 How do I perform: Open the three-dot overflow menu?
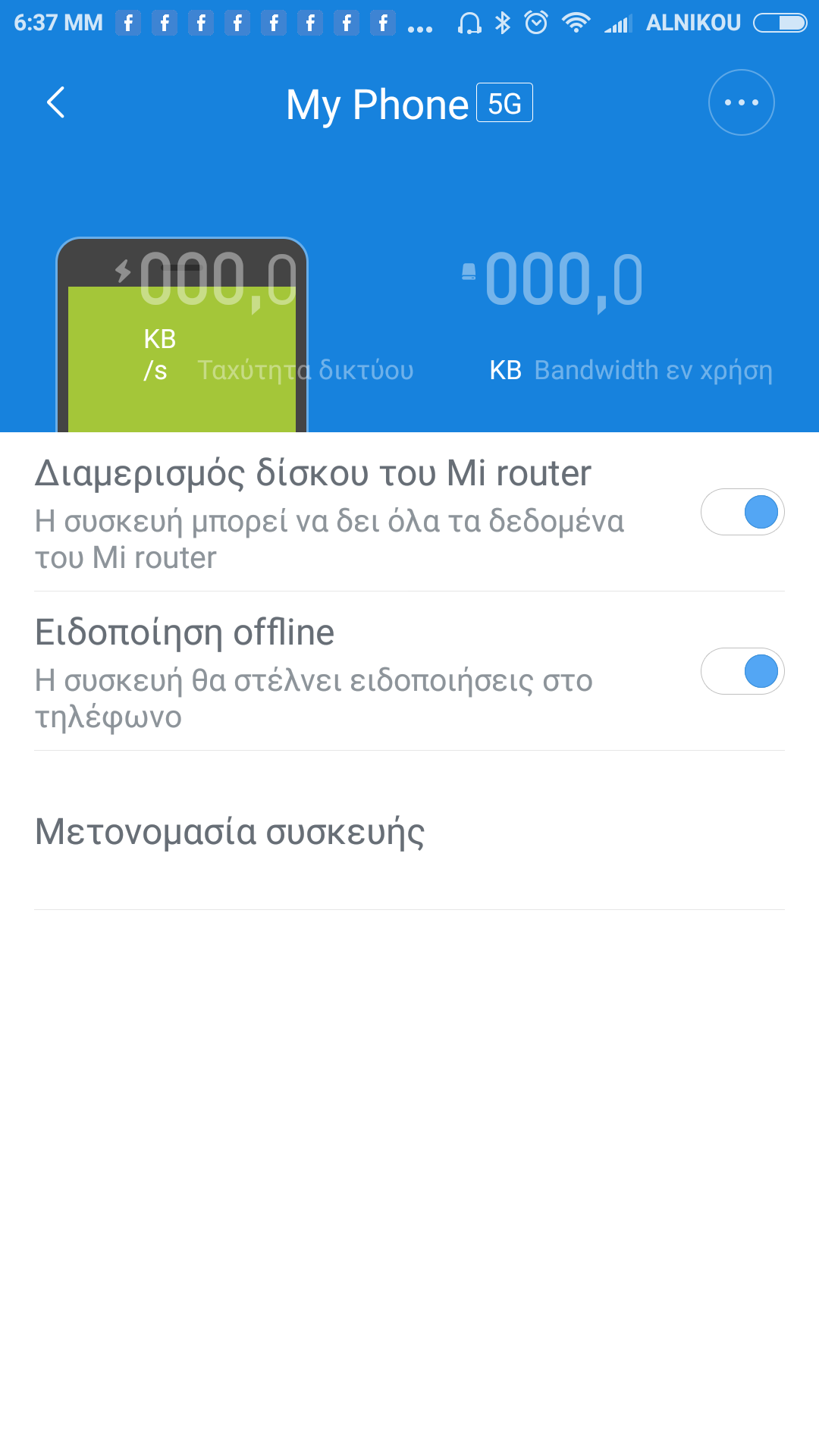click(741, 102)
